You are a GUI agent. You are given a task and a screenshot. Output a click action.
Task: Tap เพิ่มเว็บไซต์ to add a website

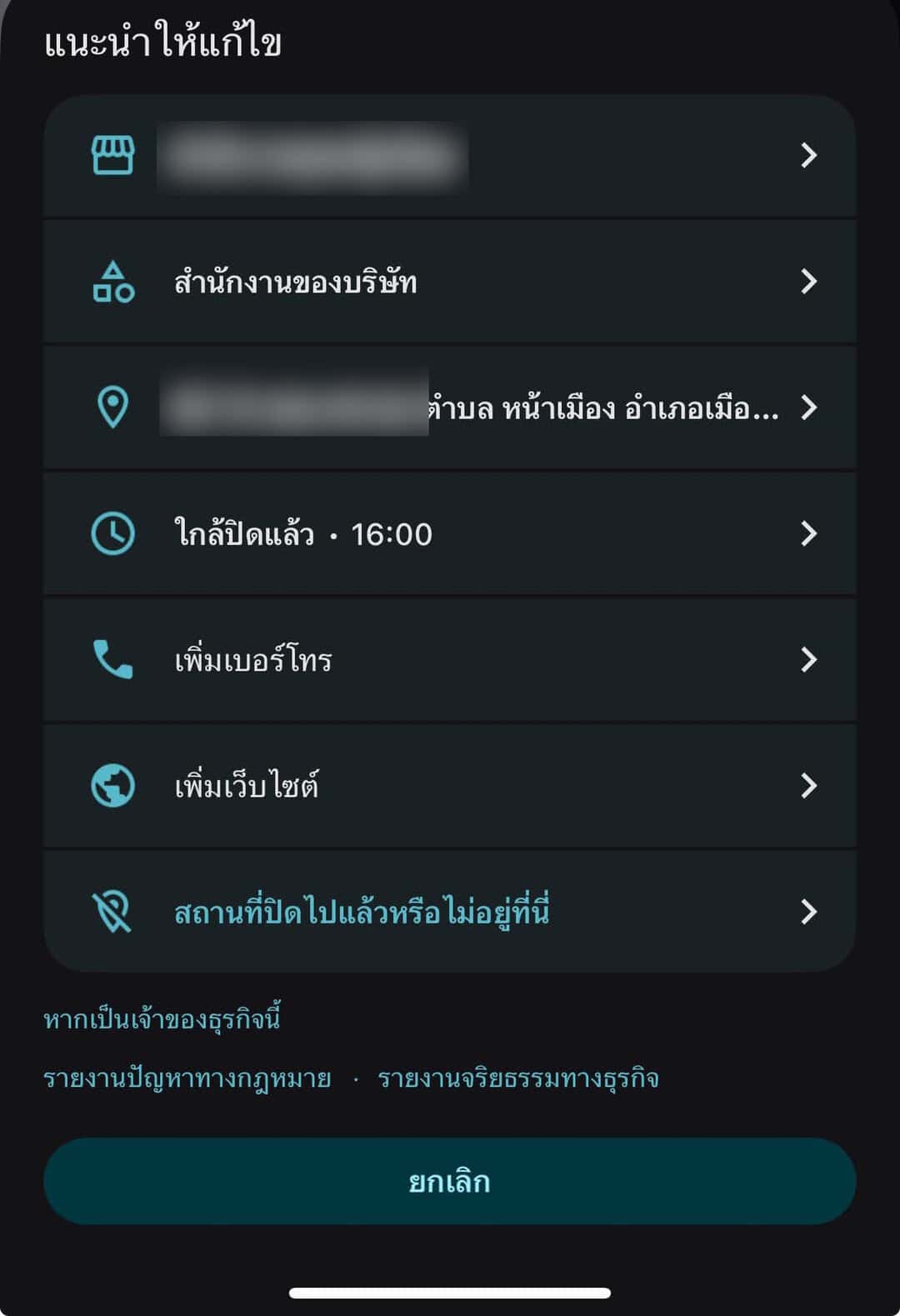pos(450,786)
